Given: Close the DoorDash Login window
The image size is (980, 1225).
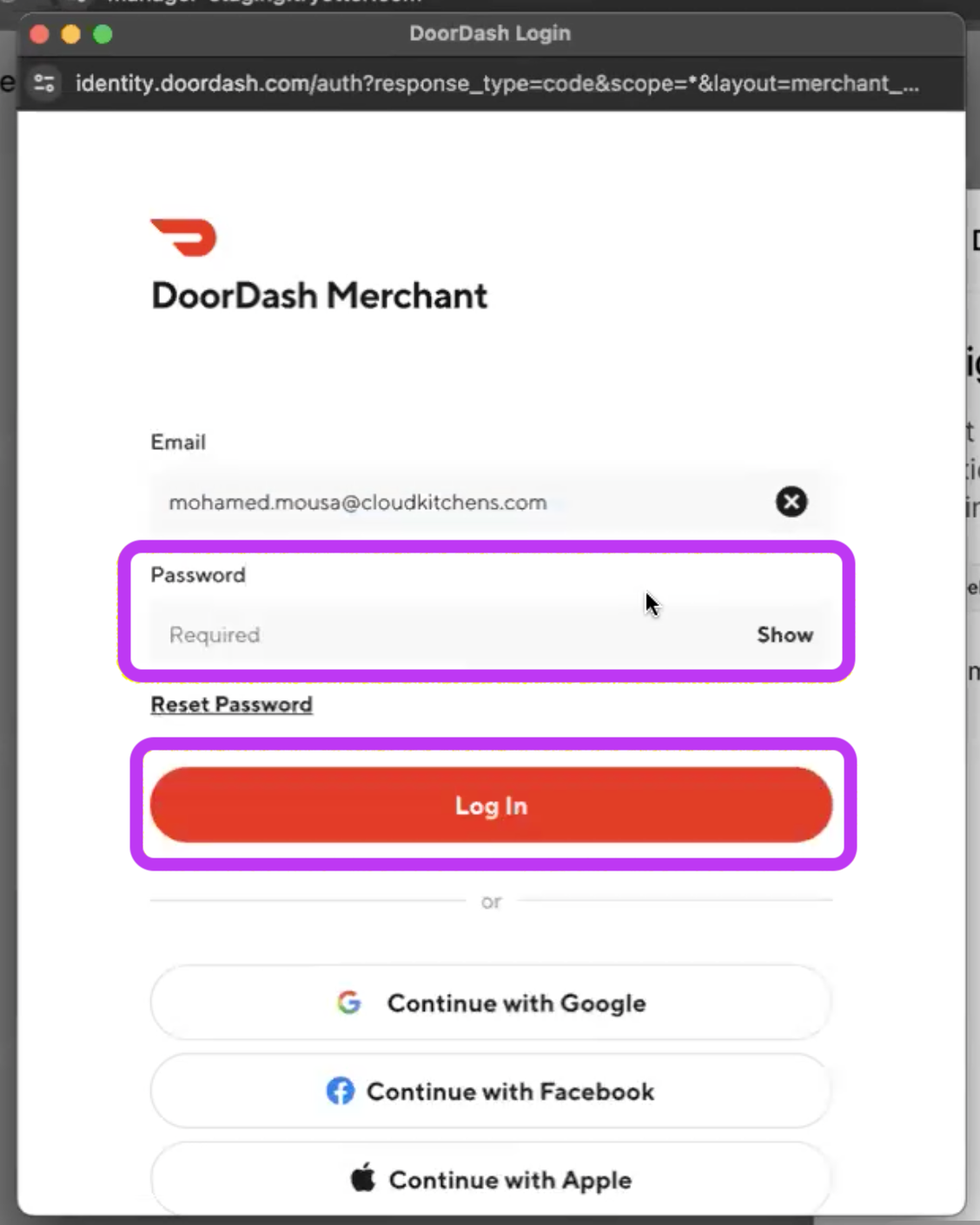Looking at the screenshot, I should (x=39, y=35).
